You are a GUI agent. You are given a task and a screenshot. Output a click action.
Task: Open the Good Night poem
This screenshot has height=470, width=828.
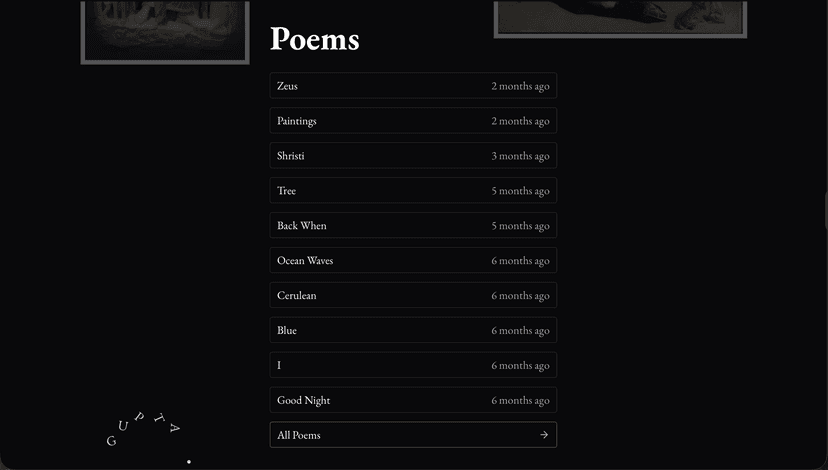[x=412, y=401]
